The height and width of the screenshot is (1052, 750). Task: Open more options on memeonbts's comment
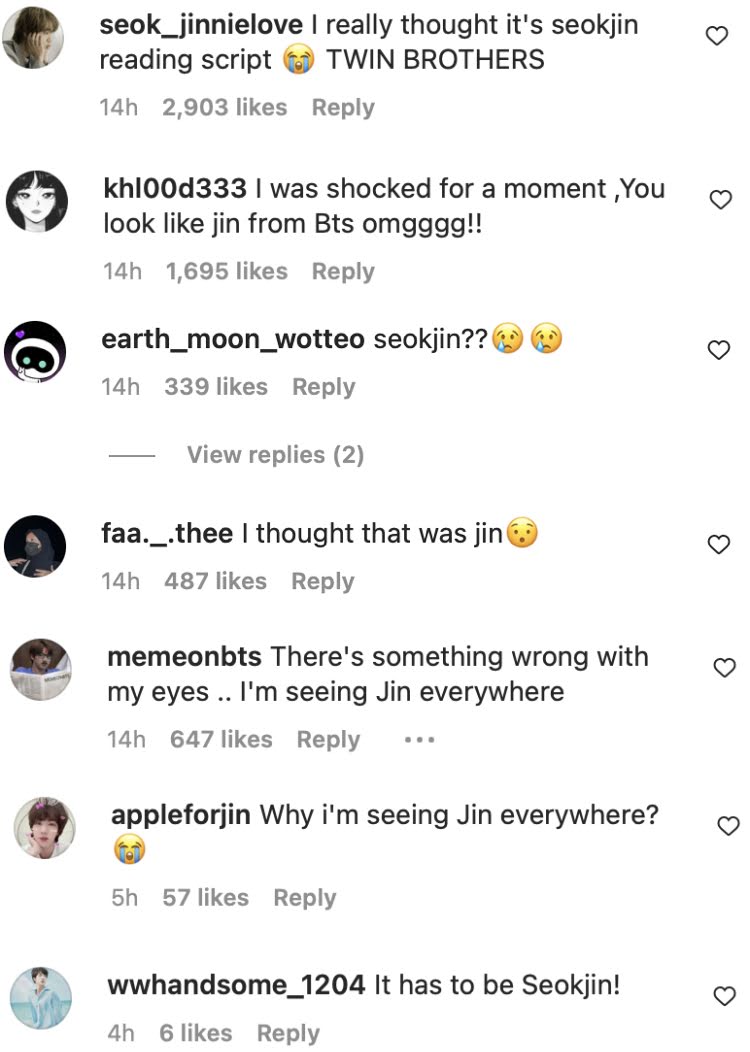pos(420,740)
